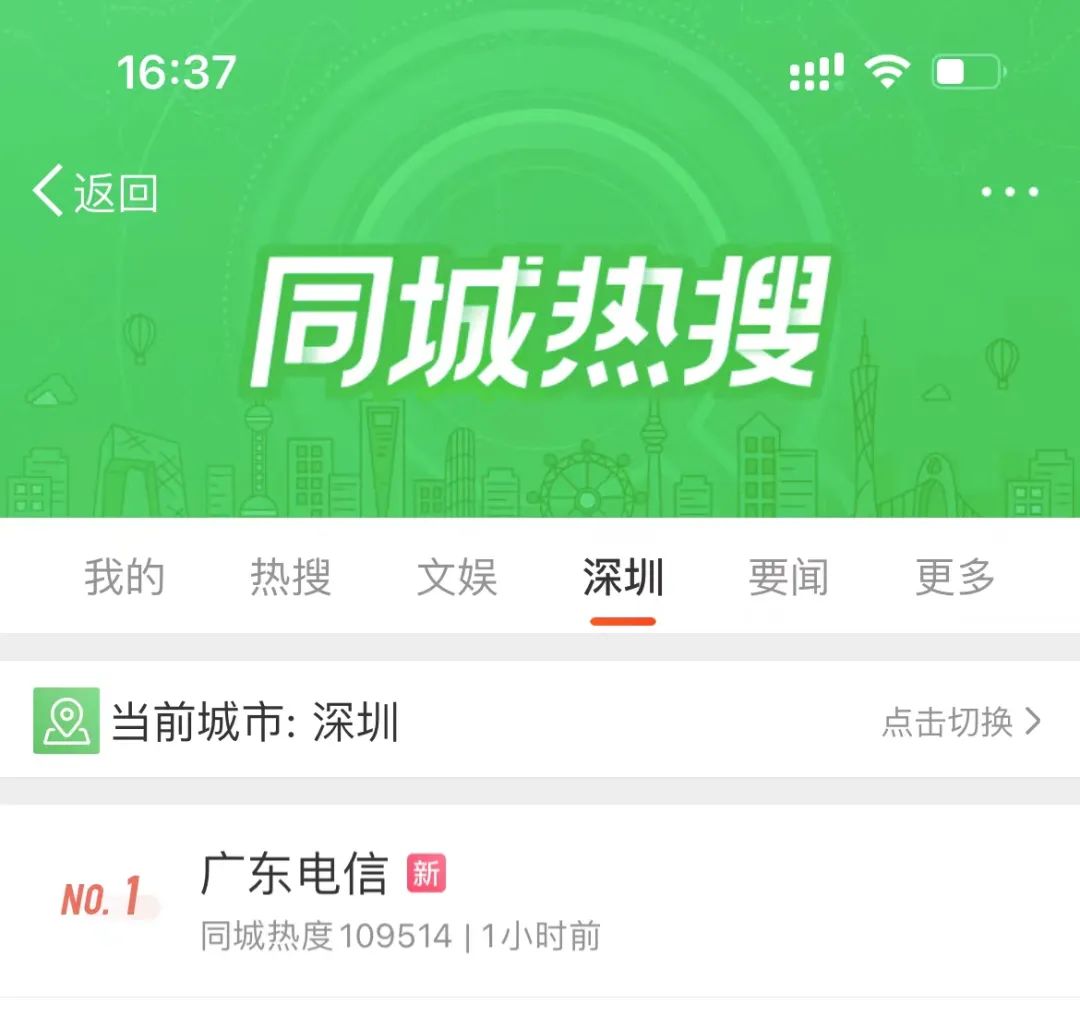Go back using the 返回 button

click(96, 192)
